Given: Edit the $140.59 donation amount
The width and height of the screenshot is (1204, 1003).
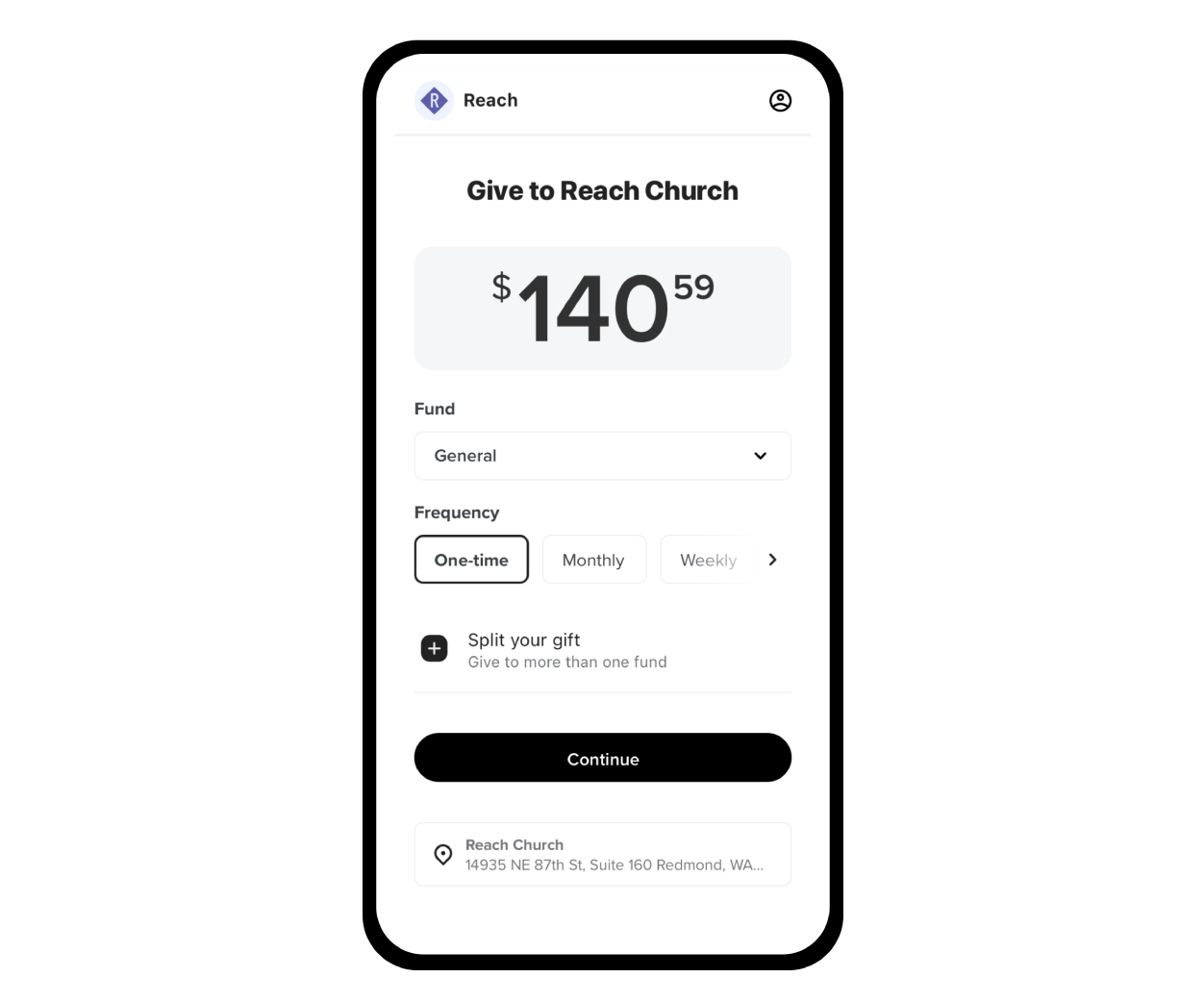Looking at the screenshot, I should pos(602,309).
